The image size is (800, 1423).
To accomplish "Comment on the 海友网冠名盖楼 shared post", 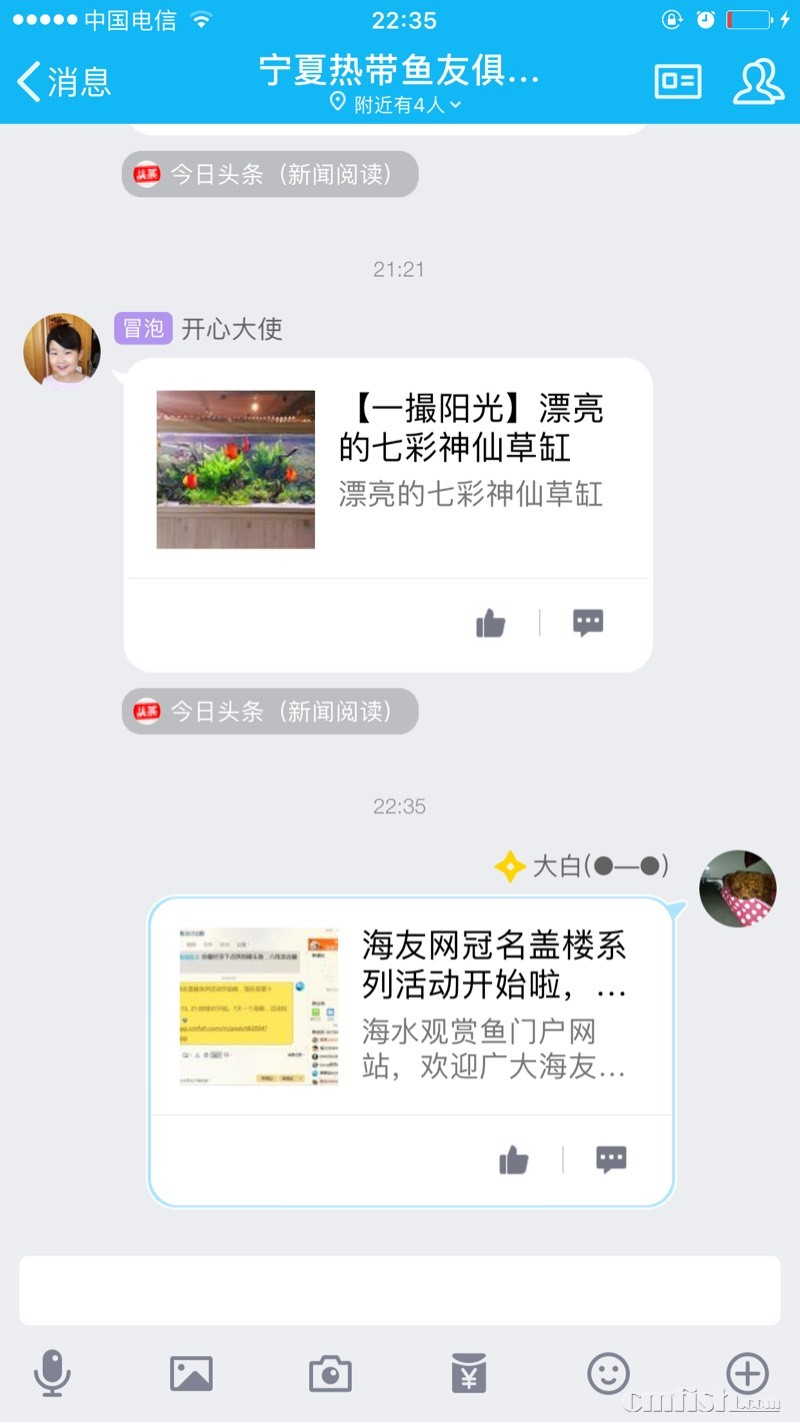I will point(611,1159).
